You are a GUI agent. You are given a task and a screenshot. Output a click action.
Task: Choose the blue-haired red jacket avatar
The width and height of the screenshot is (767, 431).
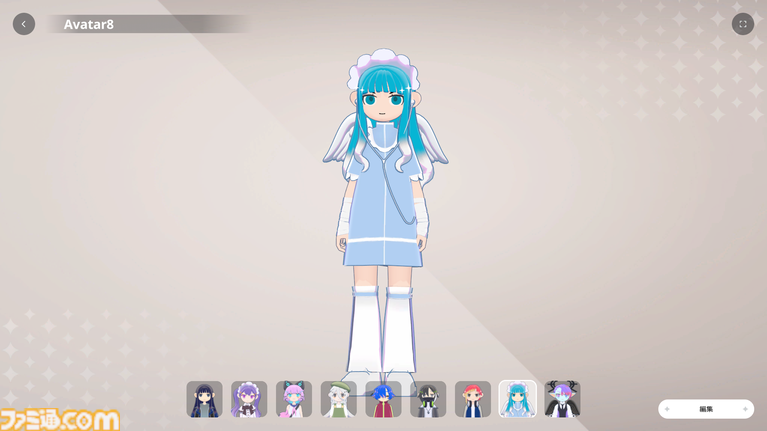(383, 399)
